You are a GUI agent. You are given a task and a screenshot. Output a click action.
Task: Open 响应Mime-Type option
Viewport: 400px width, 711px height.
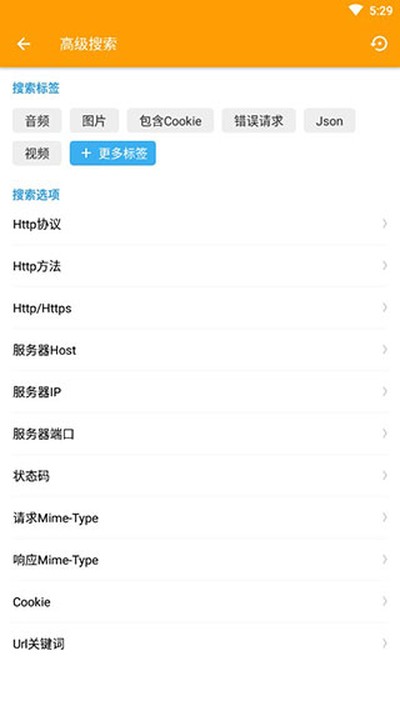pyautogui.click(x=200, y=560)
